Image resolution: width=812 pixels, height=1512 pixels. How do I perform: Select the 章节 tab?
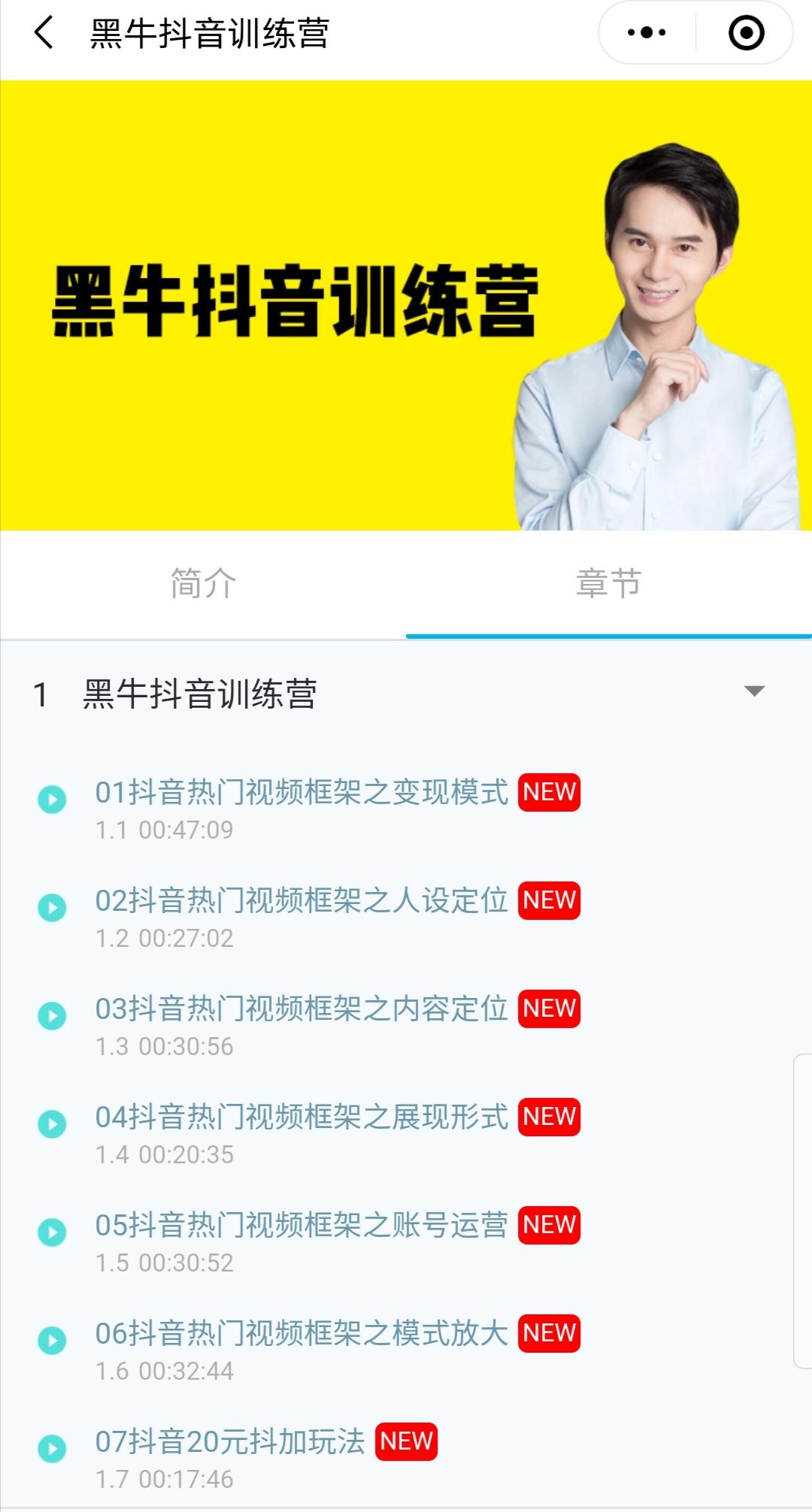[608, 584]
